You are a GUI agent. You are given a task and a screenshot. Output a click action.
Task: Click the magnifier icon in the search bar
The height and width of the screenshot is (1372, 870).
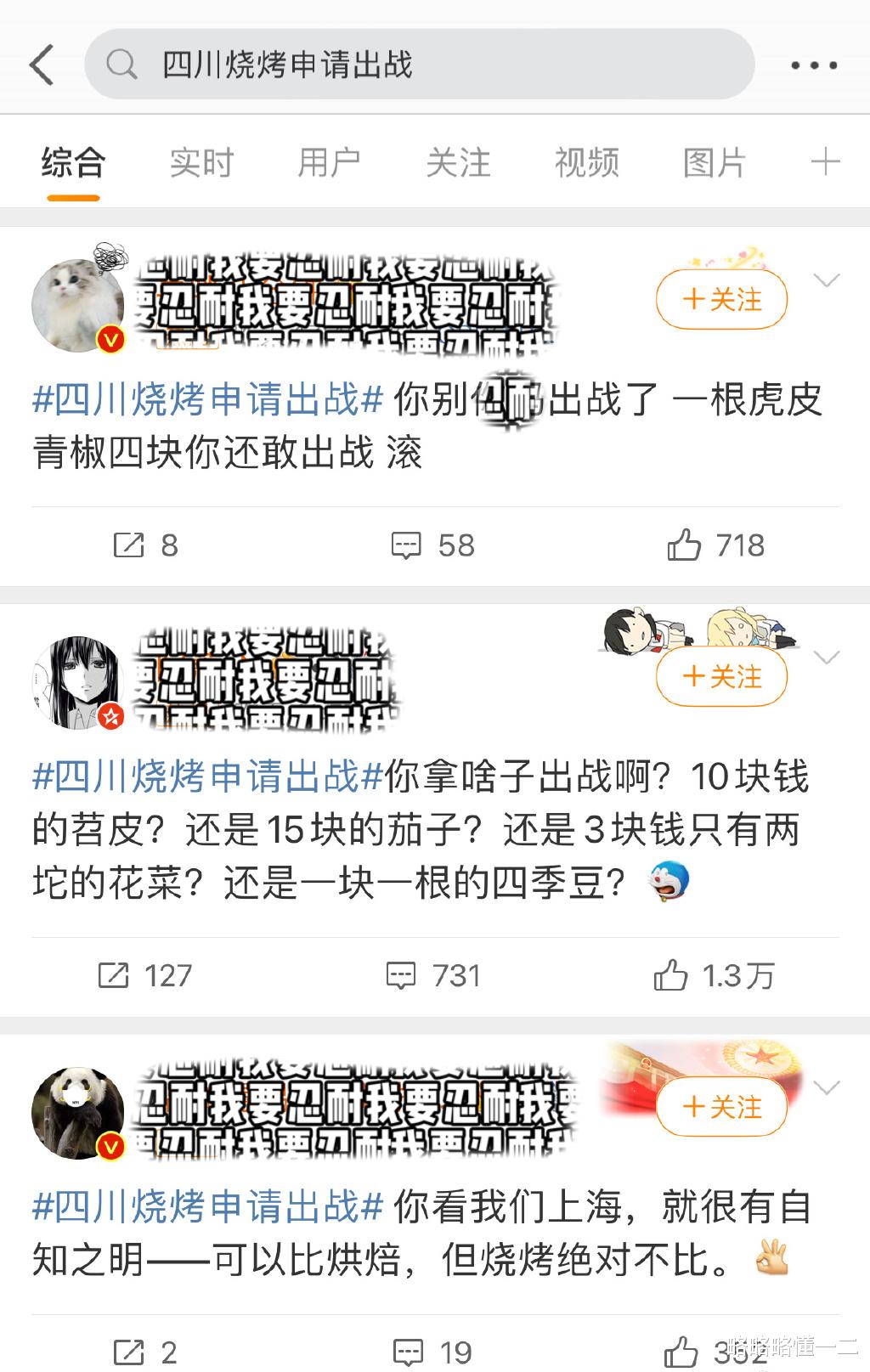122,64
